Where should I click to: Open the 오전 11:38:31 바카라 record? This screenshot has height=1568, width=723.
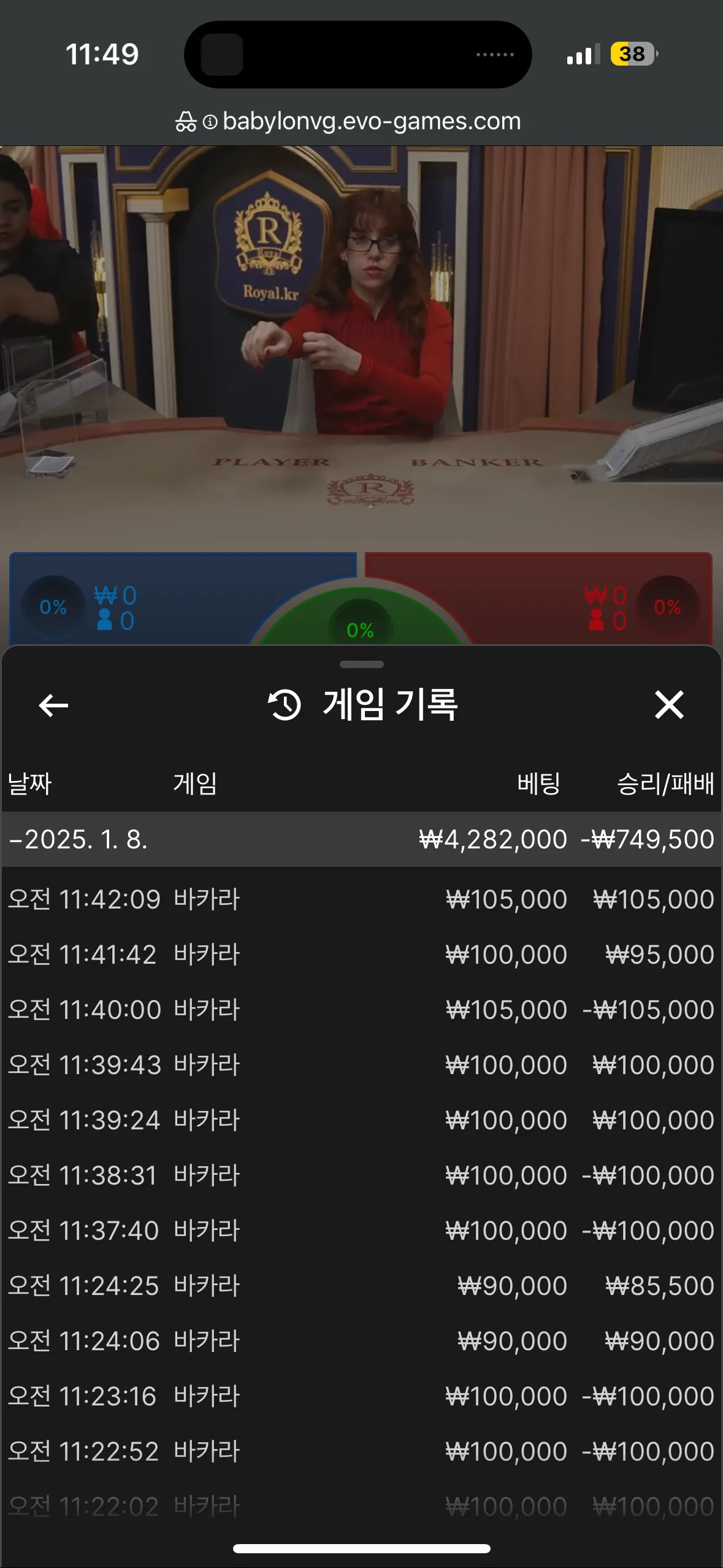coord(361,1175)
